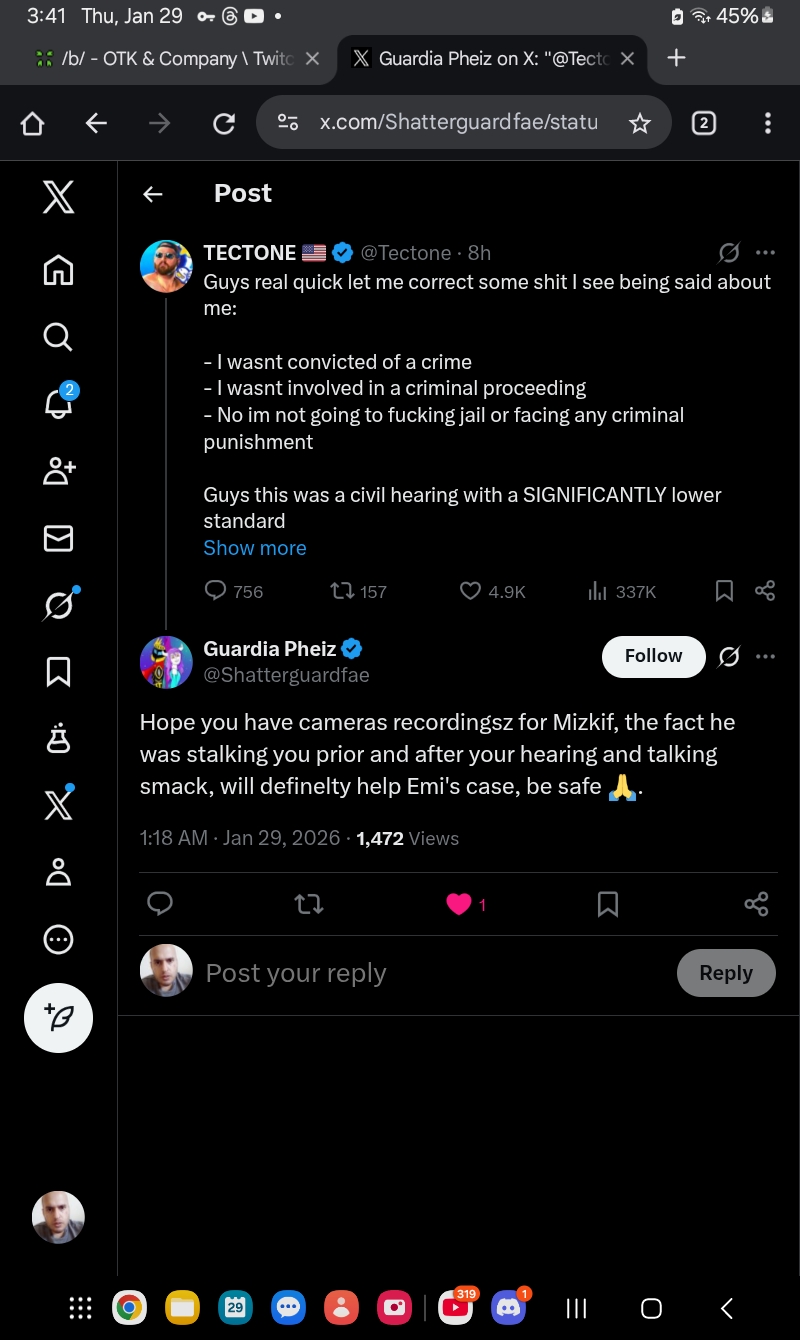Close the Guardia Pheiz browser tab
The height and width of the screenshot is (1340, 800).
tap(627, 58)
